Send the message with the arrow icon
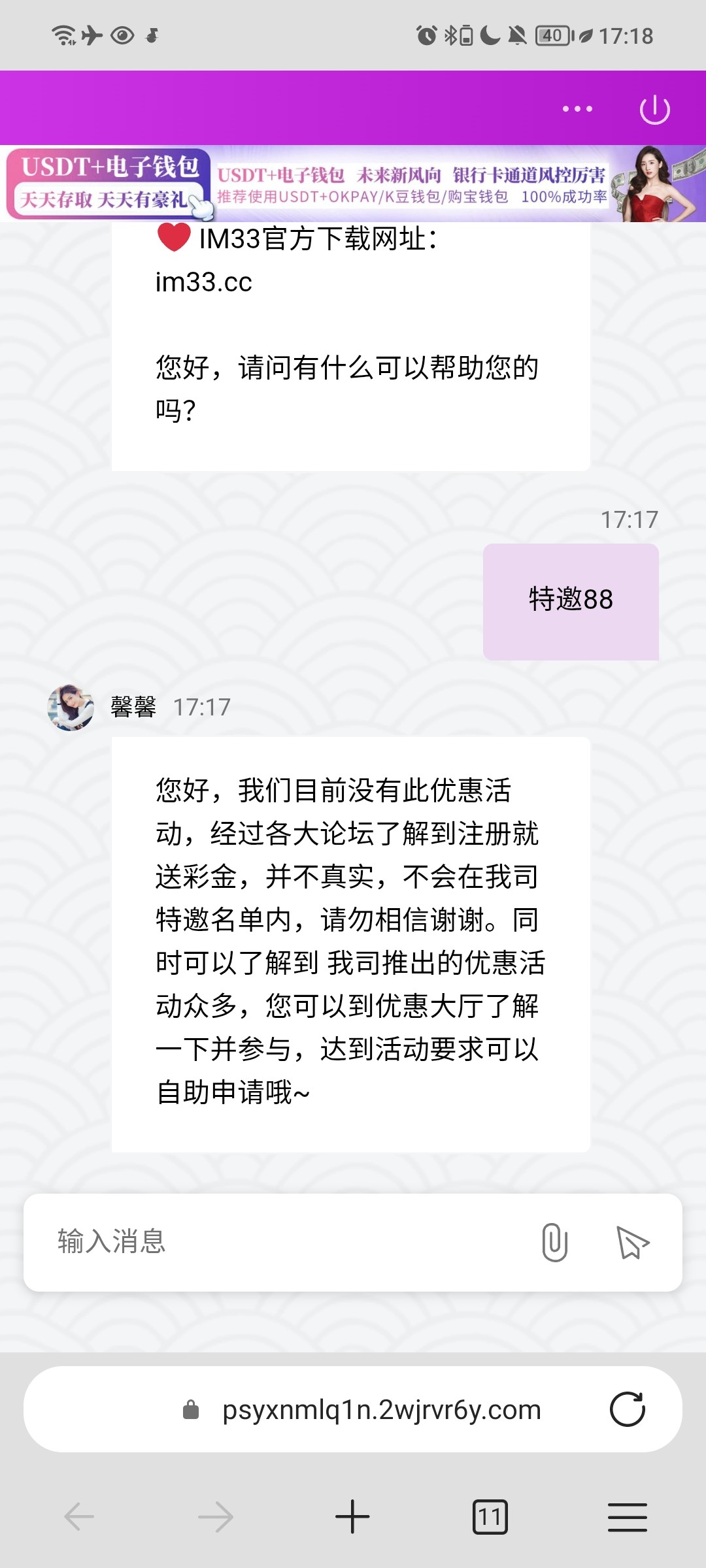The image size is (706, 1568). [x=632, y=1242]
